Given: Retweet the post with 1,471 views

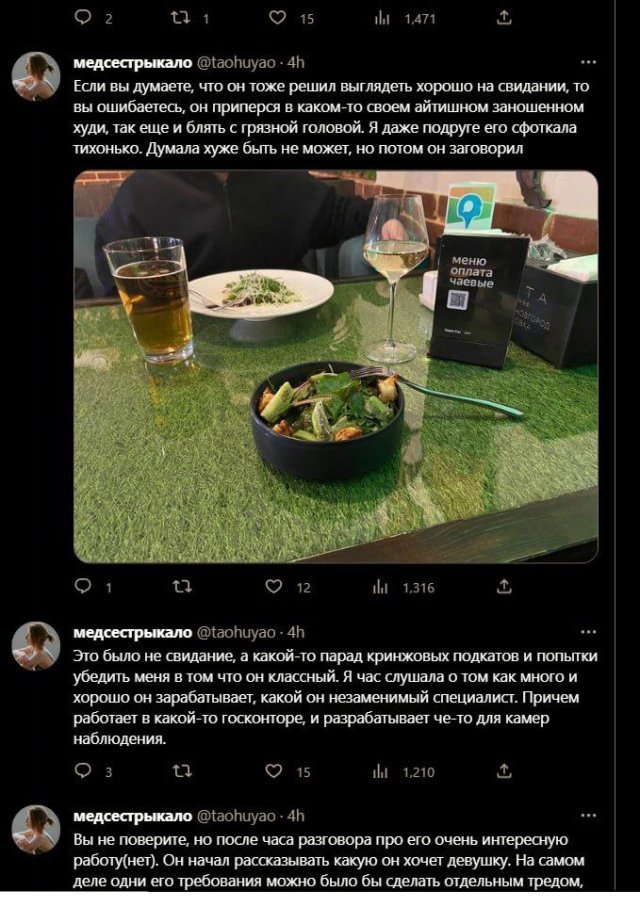Looking at the screenshot, I should tap(181, 17).
